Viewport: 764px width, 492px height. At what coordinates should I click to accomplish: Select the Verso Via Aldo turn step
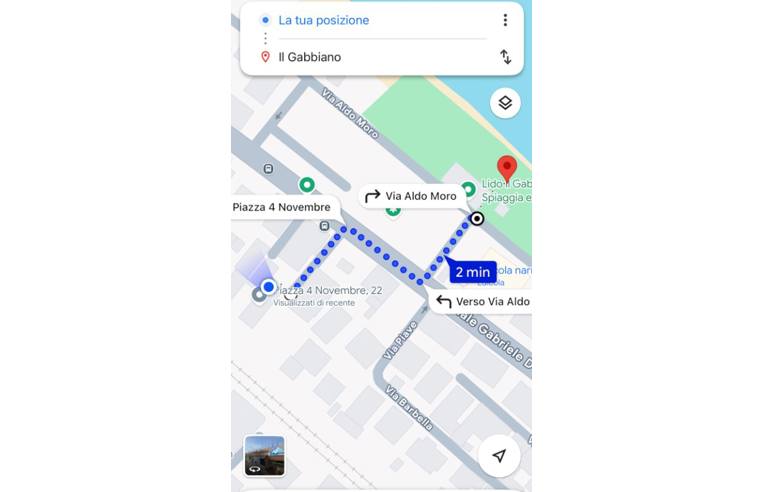pos(483,301)
